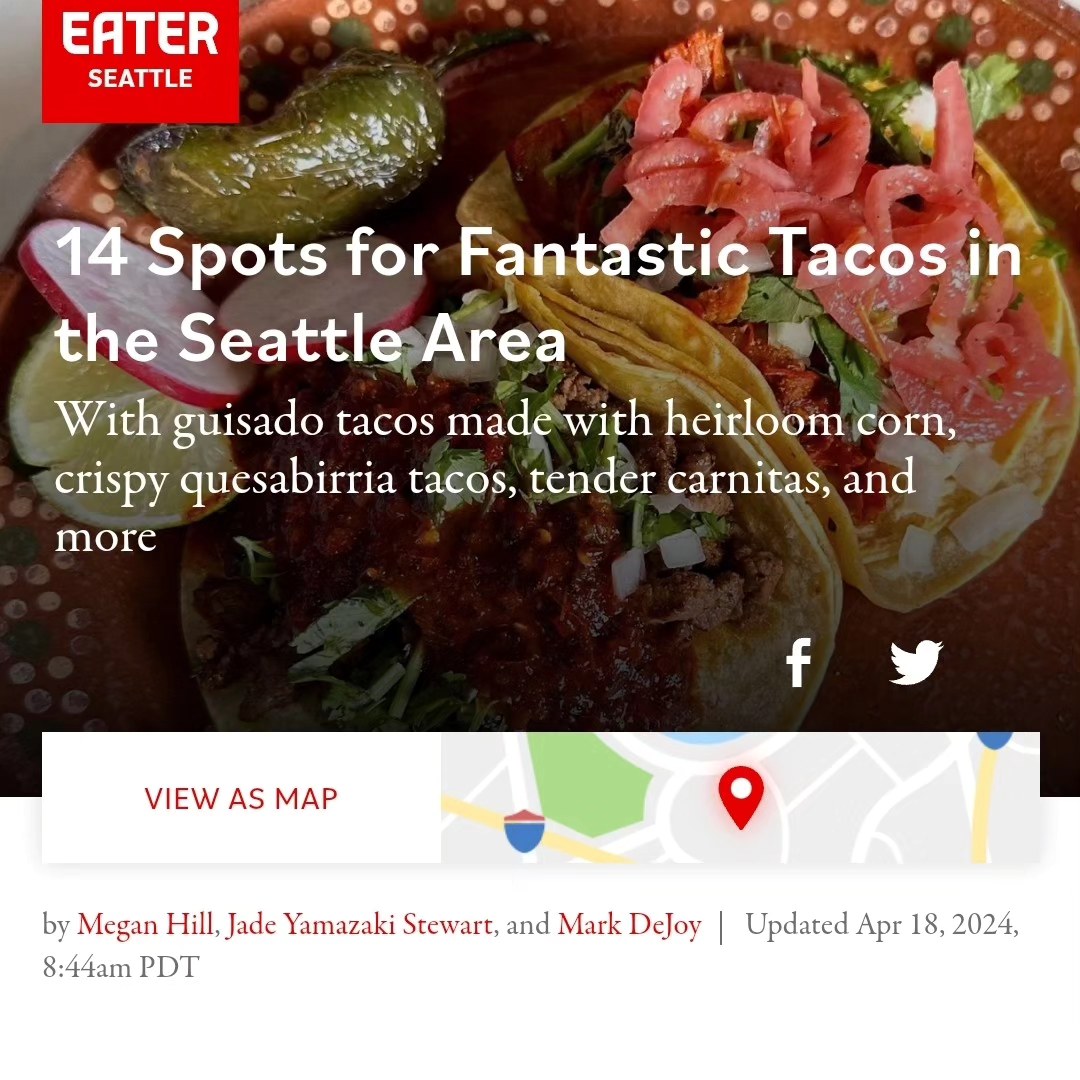The height and width of the screenshot is (1080, 1080).
Task: Open Megan Hill's author page
Action: (145, 925)
